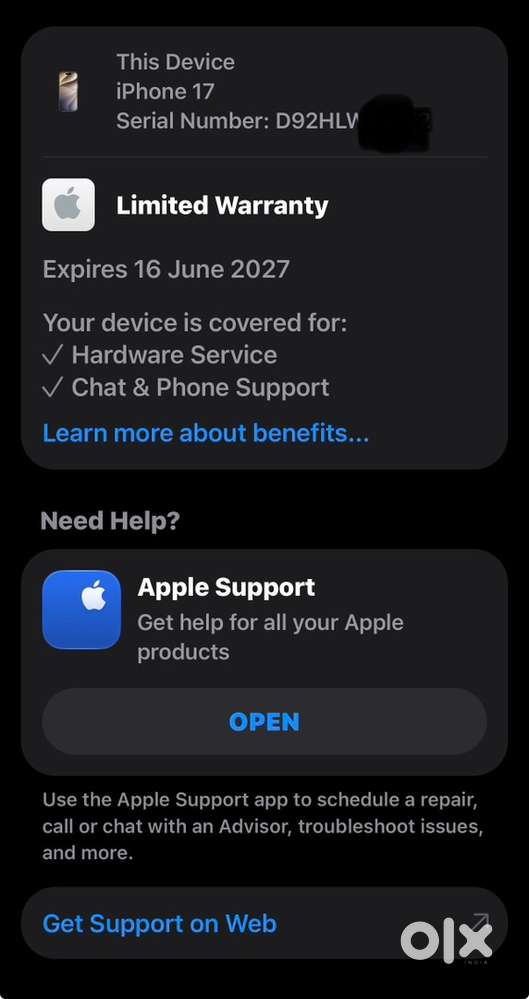Tap OPEN for the Apple Support app
Image resolution: width=529 pixels, height=999 pixels.
click(264, 722)
